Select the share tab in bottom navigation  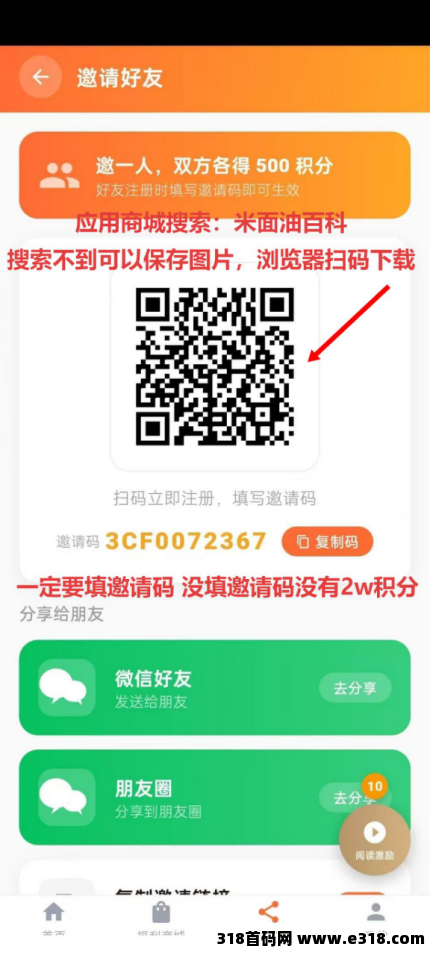269,914
